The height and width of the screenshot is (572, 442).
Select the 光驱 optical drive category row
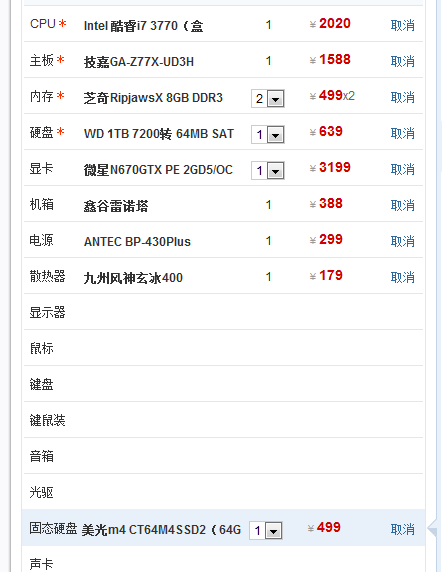pyautogui.click(x=223, y=492)
